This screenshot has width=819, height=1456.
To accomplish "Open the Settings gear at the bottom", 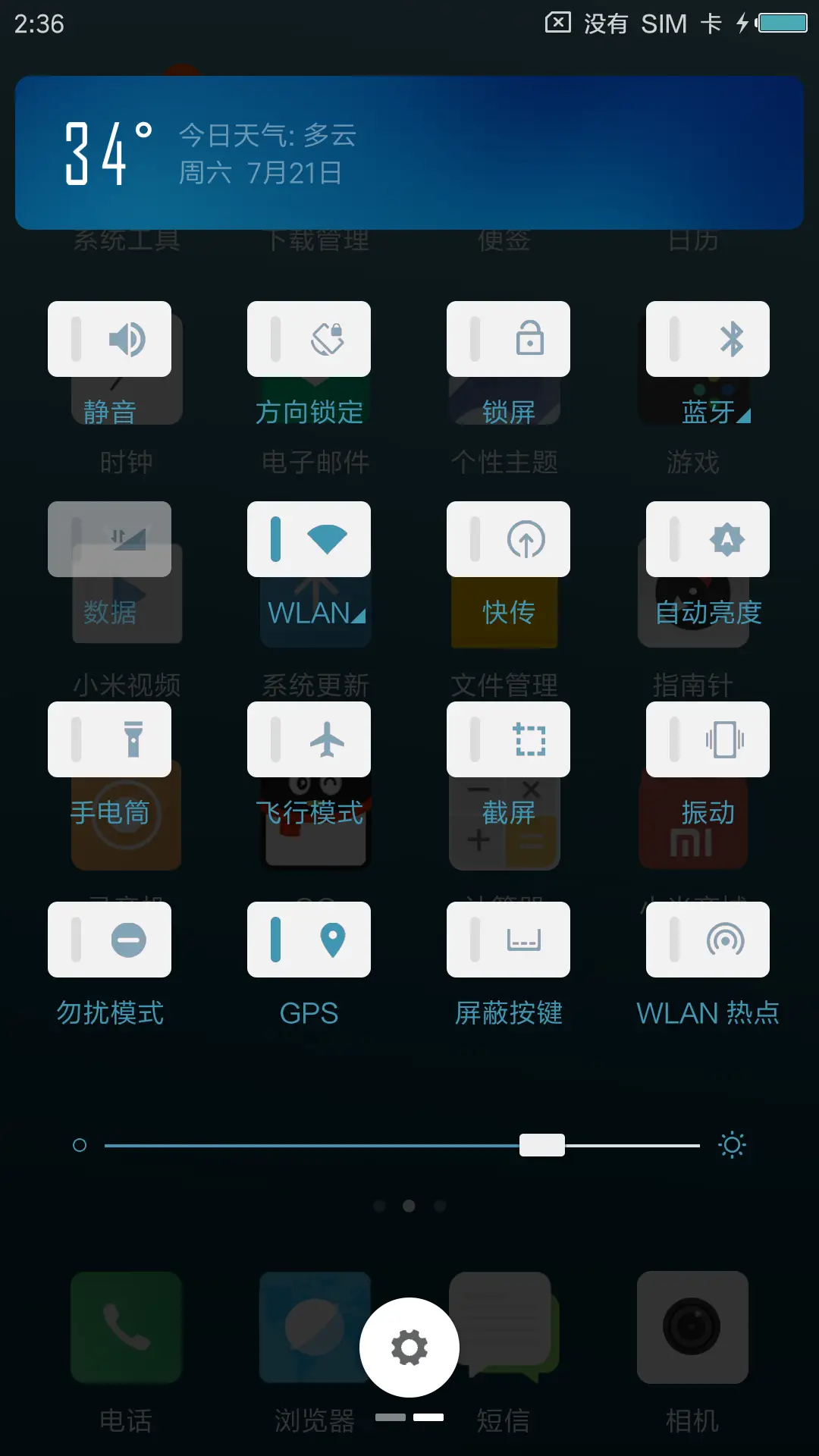I will (x=409, y=1346).
